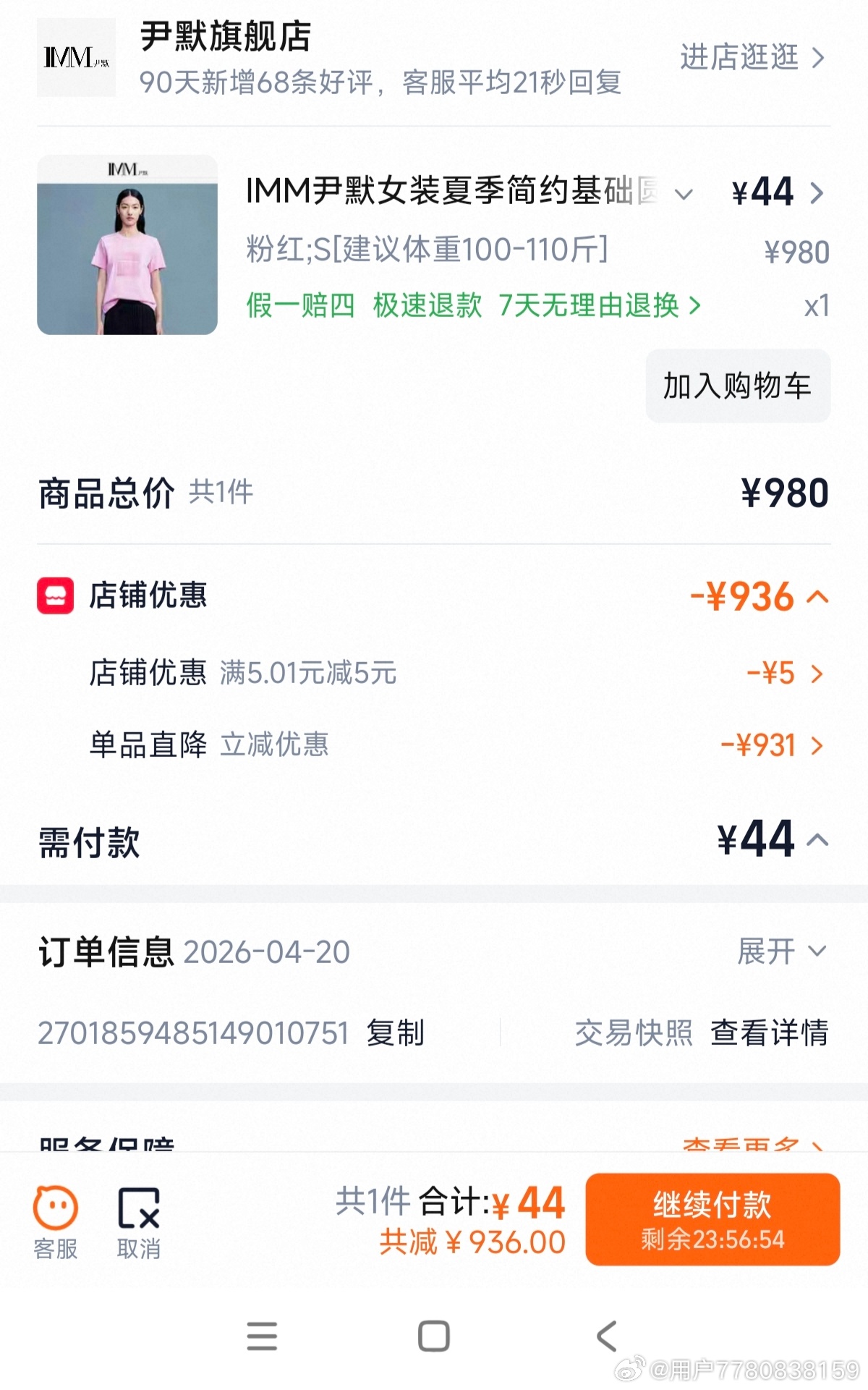Expand the IMM尹默女装 product title

click(x=684, y=193)
